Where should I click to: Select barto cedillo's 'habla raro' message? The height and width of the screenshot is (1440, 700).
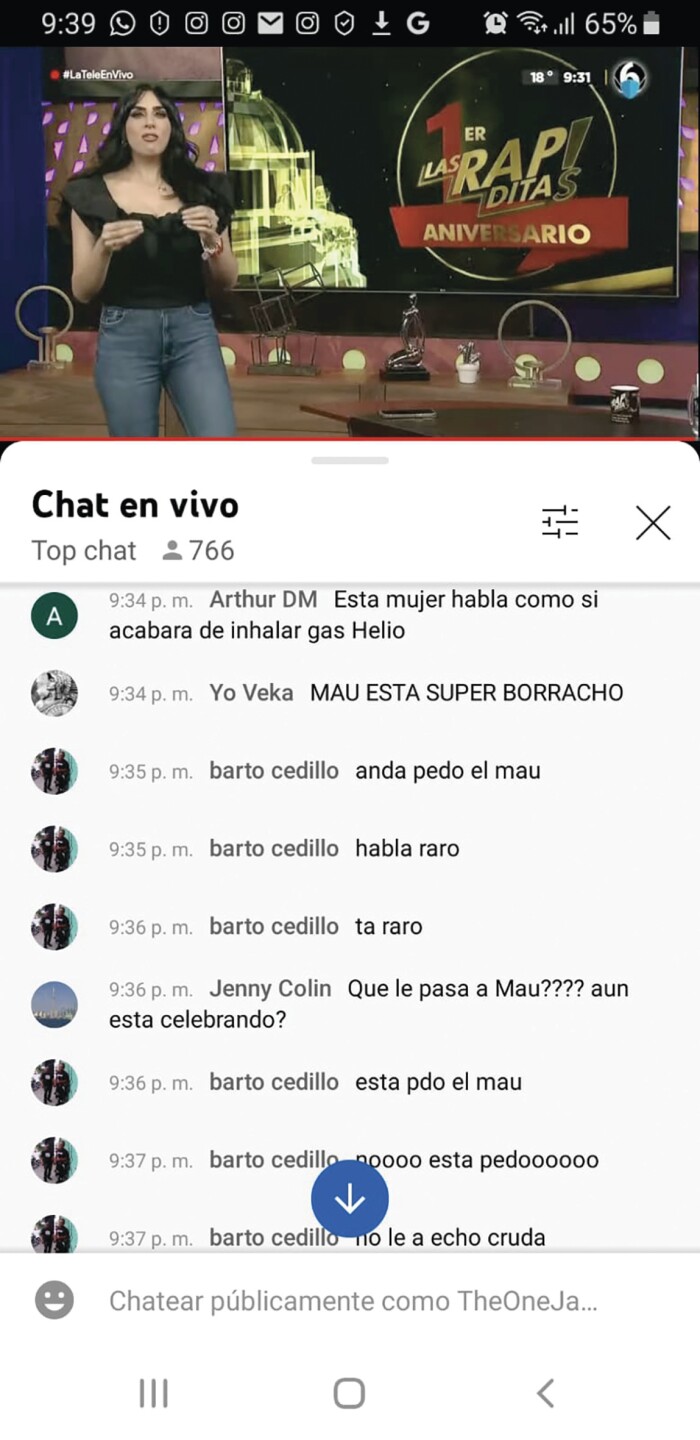click(333, 848)
